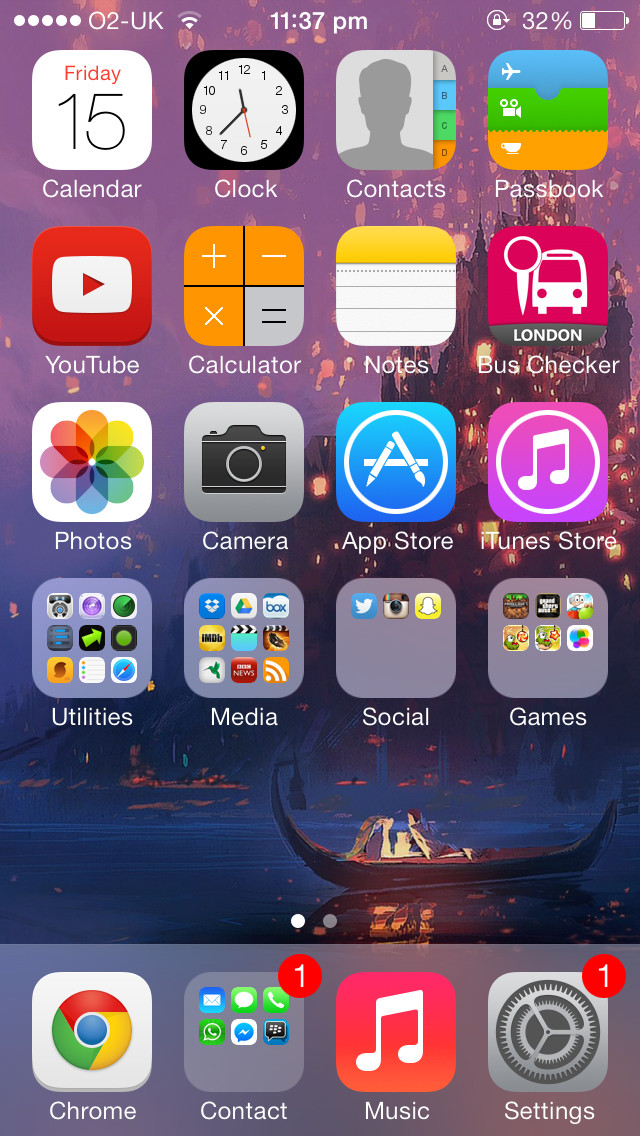
Task: Open the Social folder
Action: [x=396, y=638]
